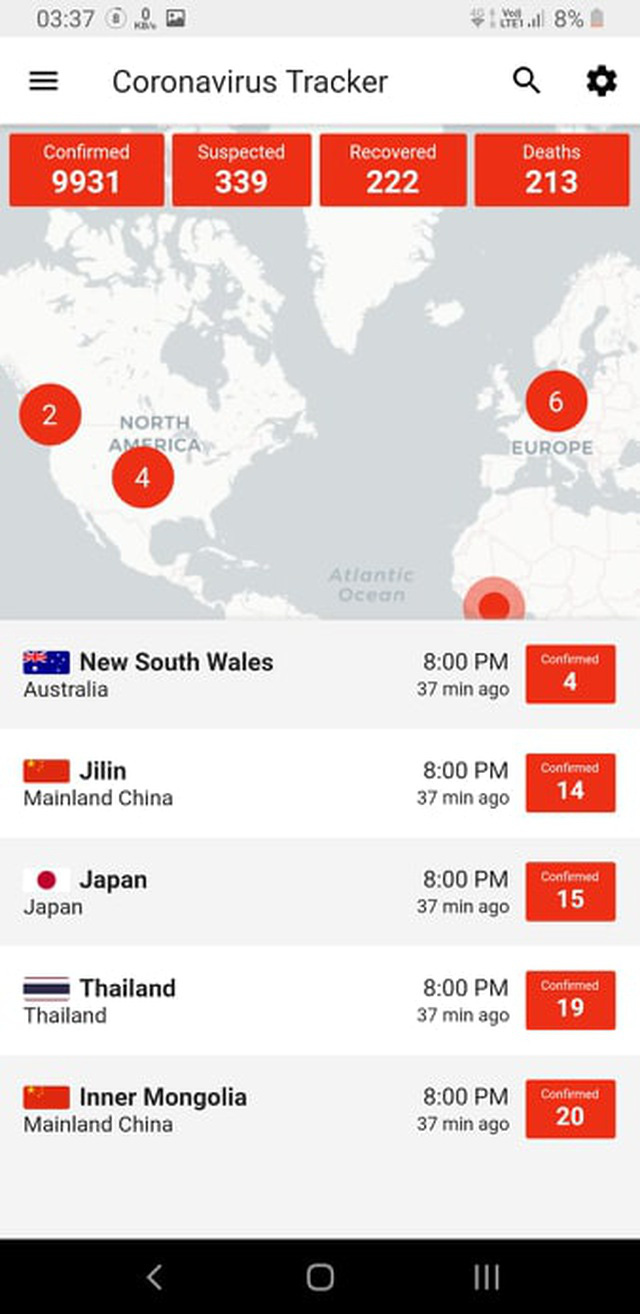The height and width of the screenshot is (1314, 640).
Task: Tap the map cluster marker showing 4
Action: tap(142, 477)
